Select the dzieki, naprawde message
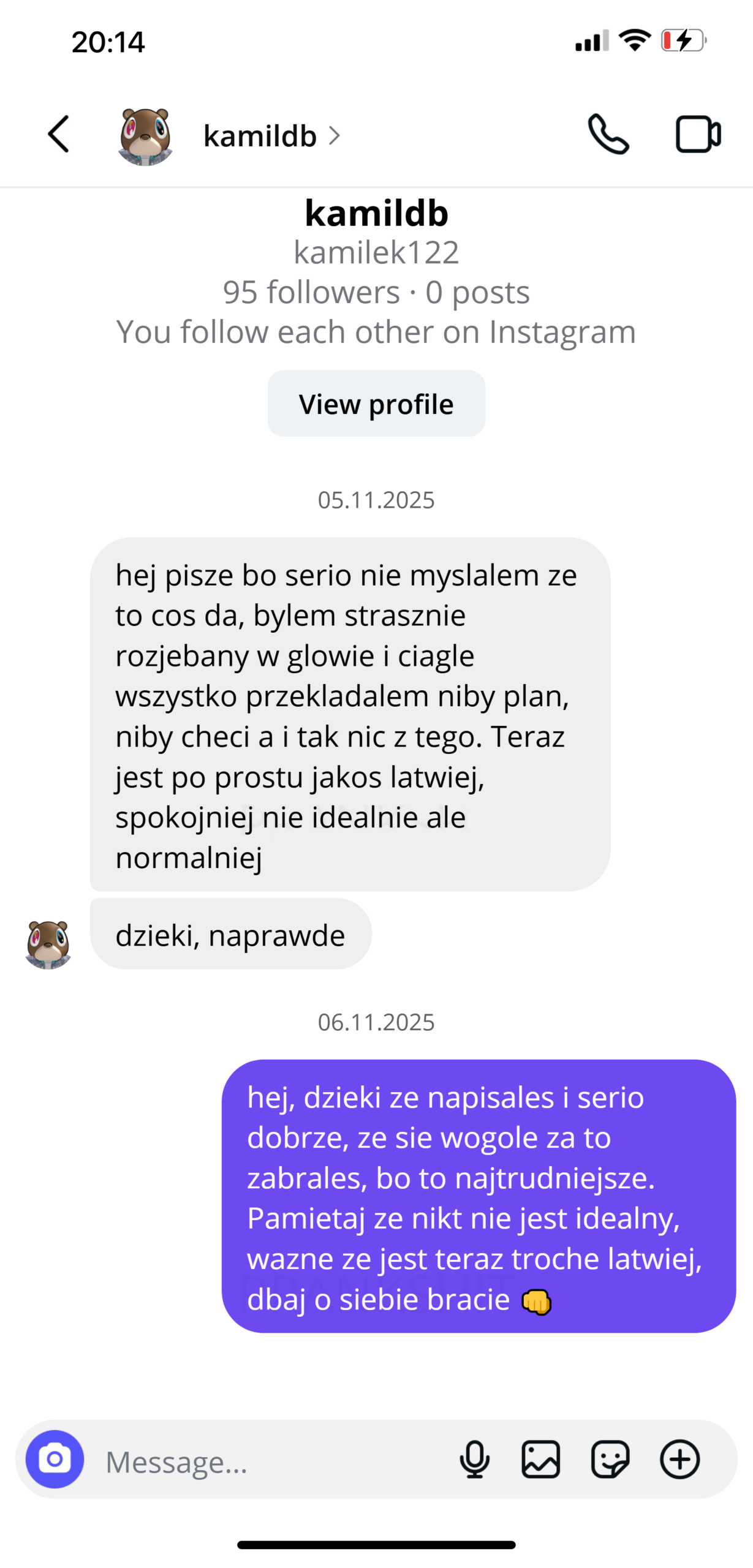Image resolution: width=753 pixels, height=1568 pixels. [230, 933]
